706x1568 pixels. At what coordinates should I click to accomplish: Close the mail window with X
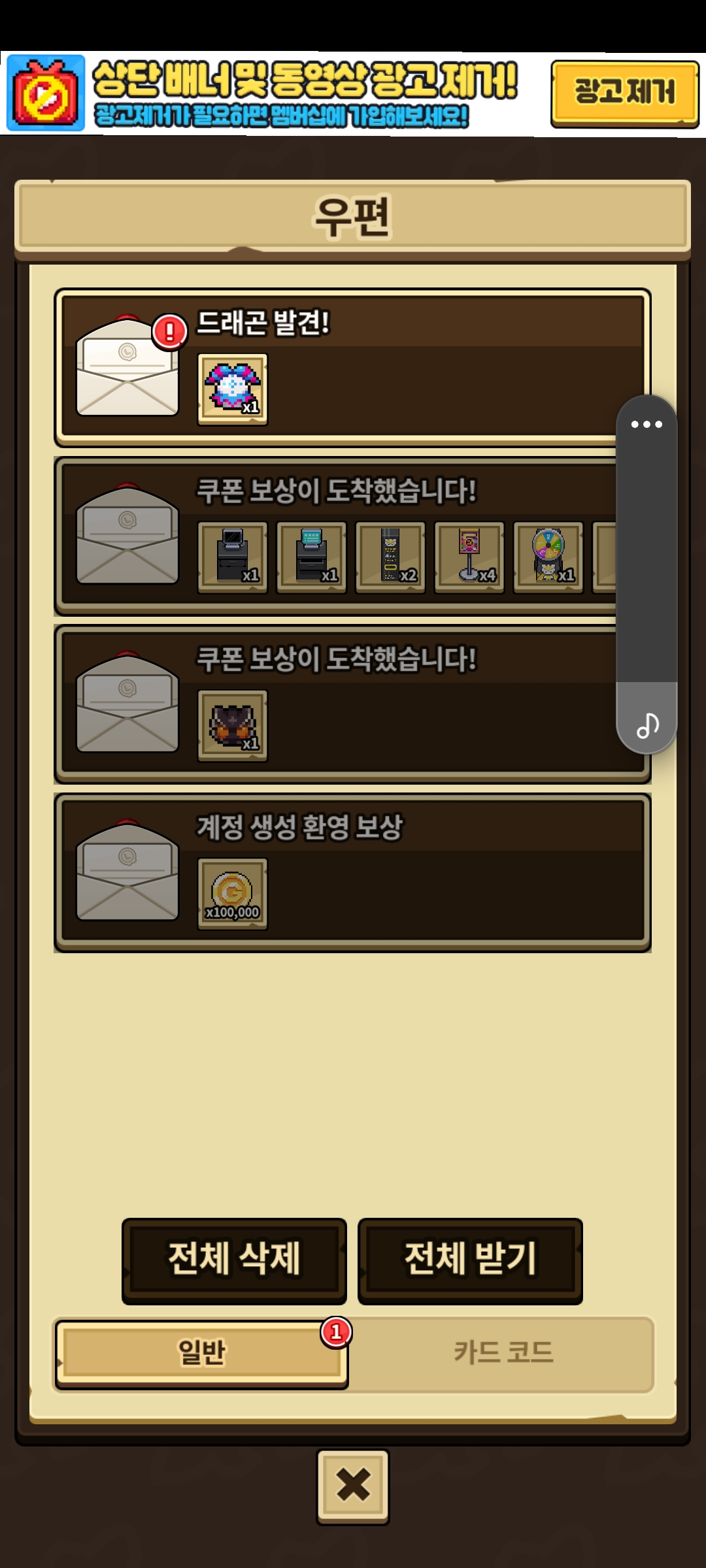click(353, 1486)
